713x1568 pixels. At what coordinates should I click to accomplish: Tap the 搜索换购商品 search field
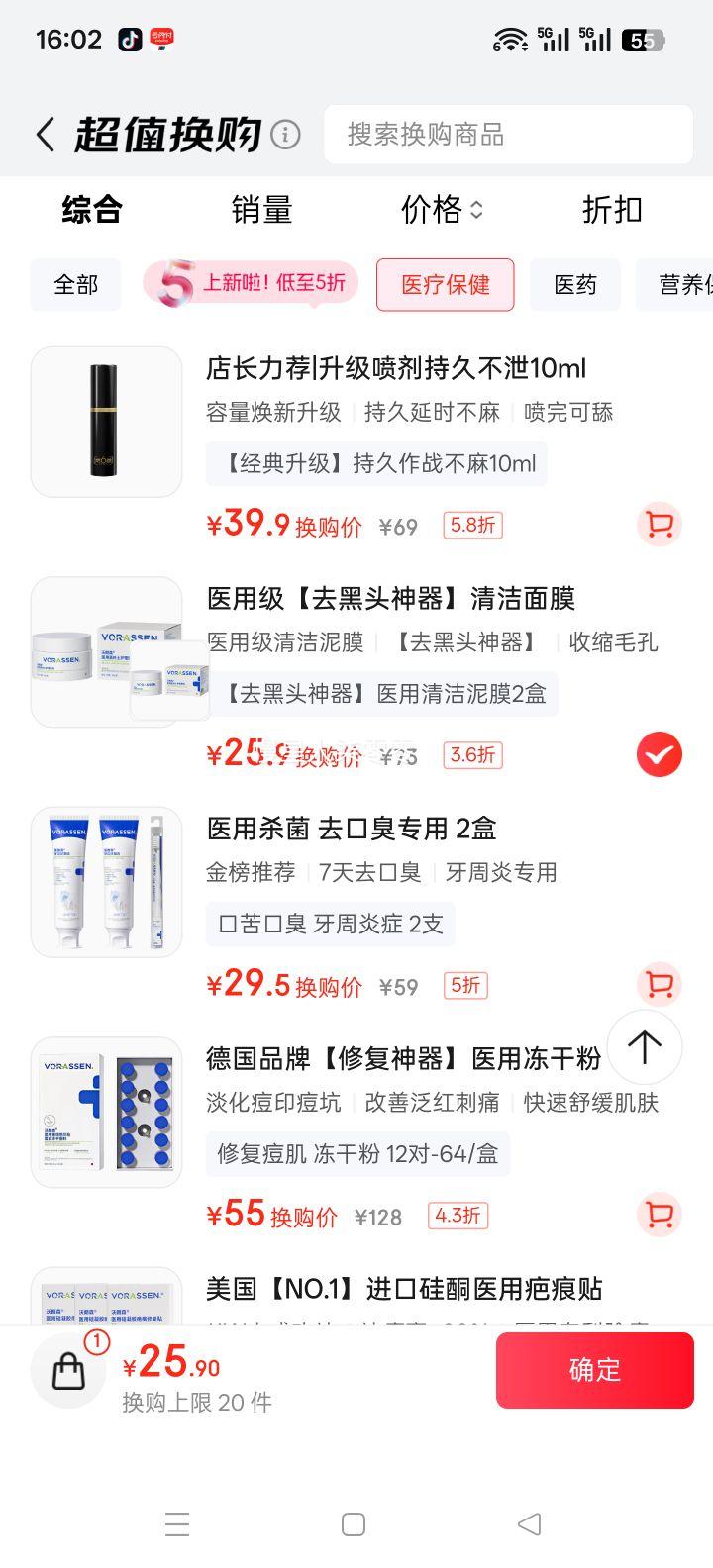508,135
